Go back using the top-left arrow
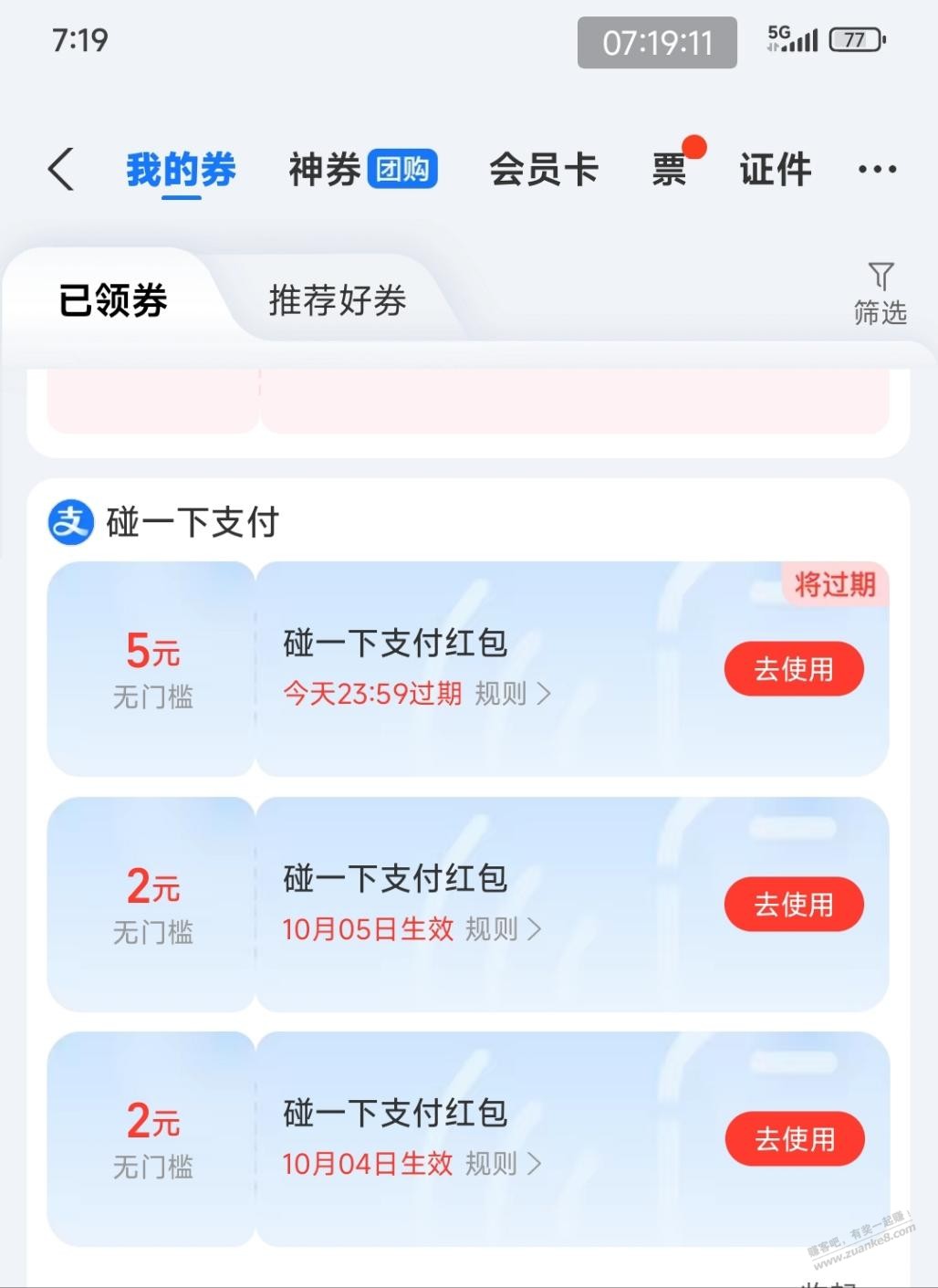 click(61, 170)
